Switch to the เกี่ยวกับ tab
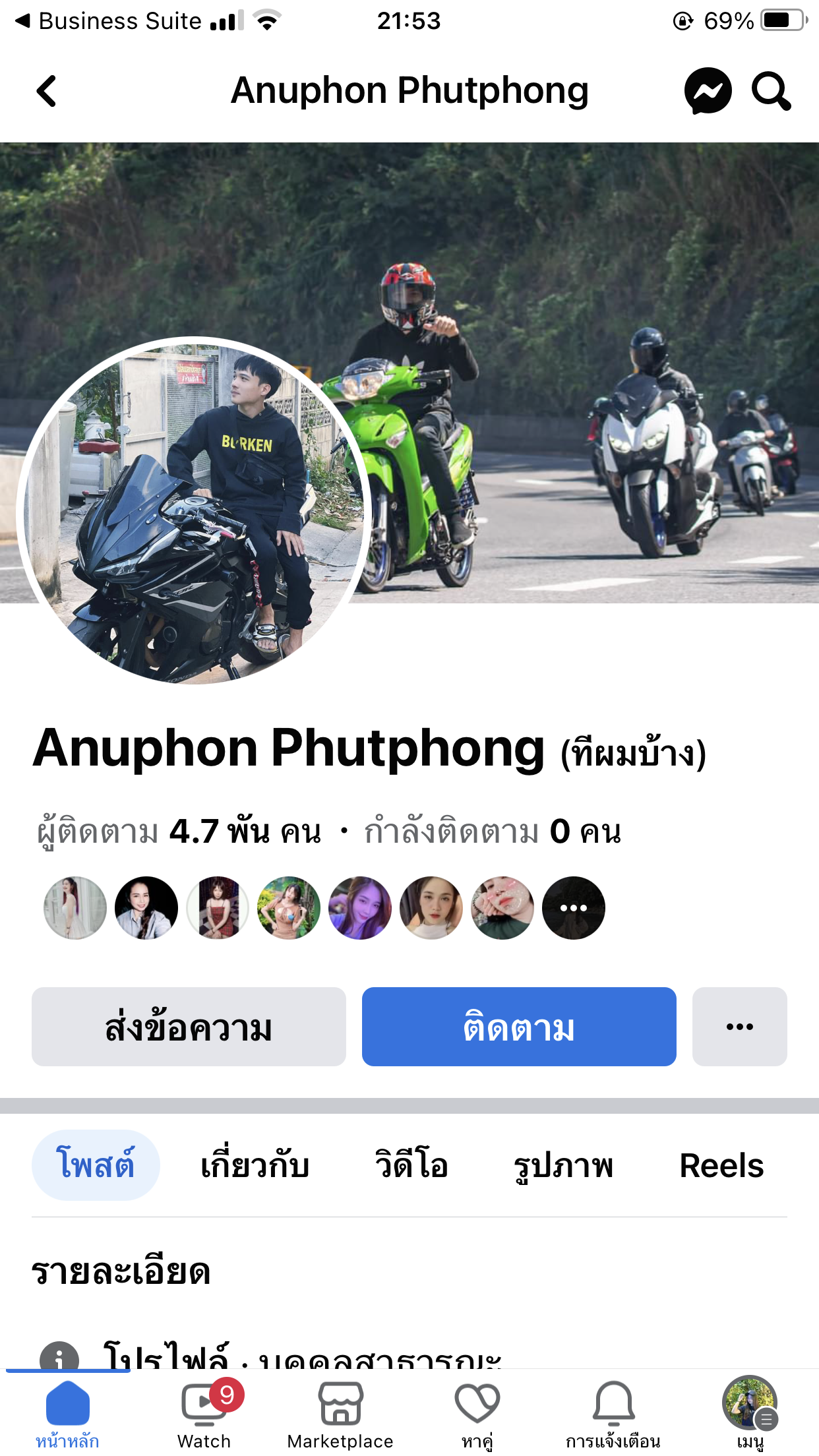 [x=255, y=1165]
